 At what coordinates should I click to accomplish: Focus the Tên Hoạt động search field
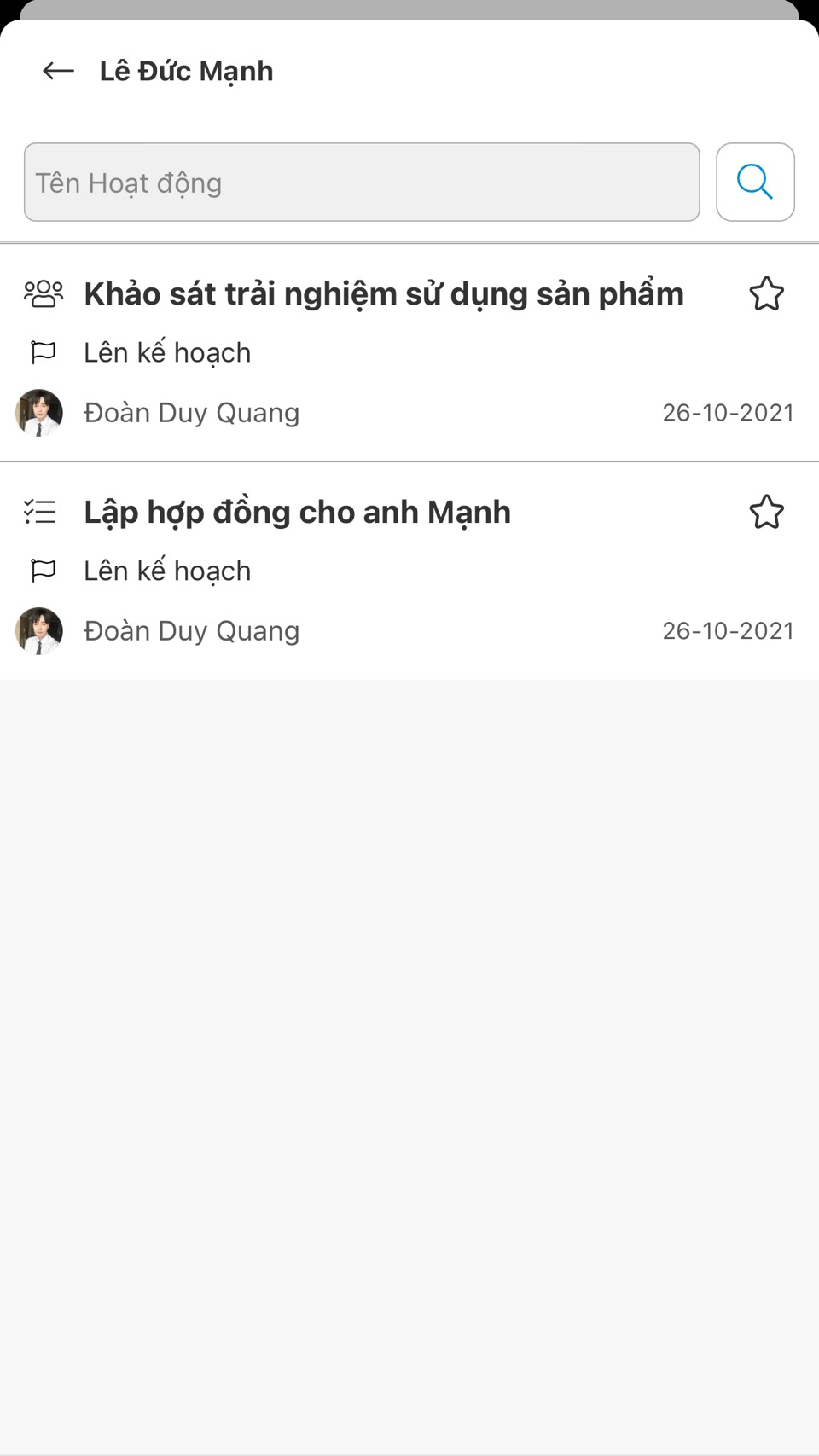(x=362, y=183)
